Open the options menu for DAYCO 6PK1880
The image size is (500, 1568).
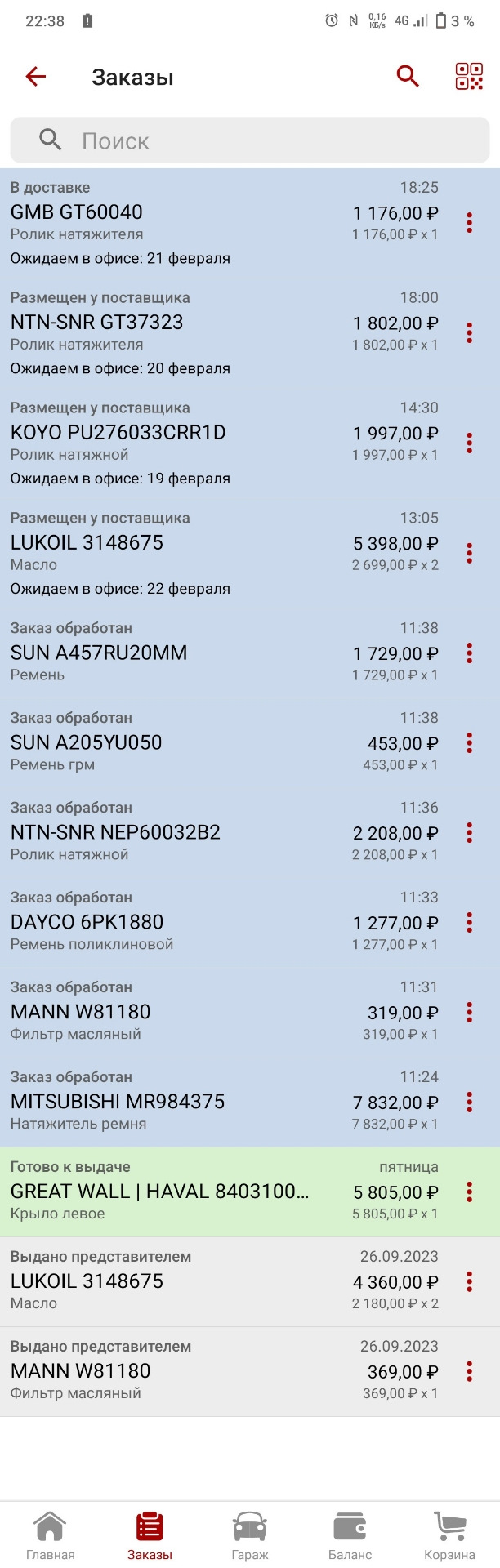(x=469, y=922)
